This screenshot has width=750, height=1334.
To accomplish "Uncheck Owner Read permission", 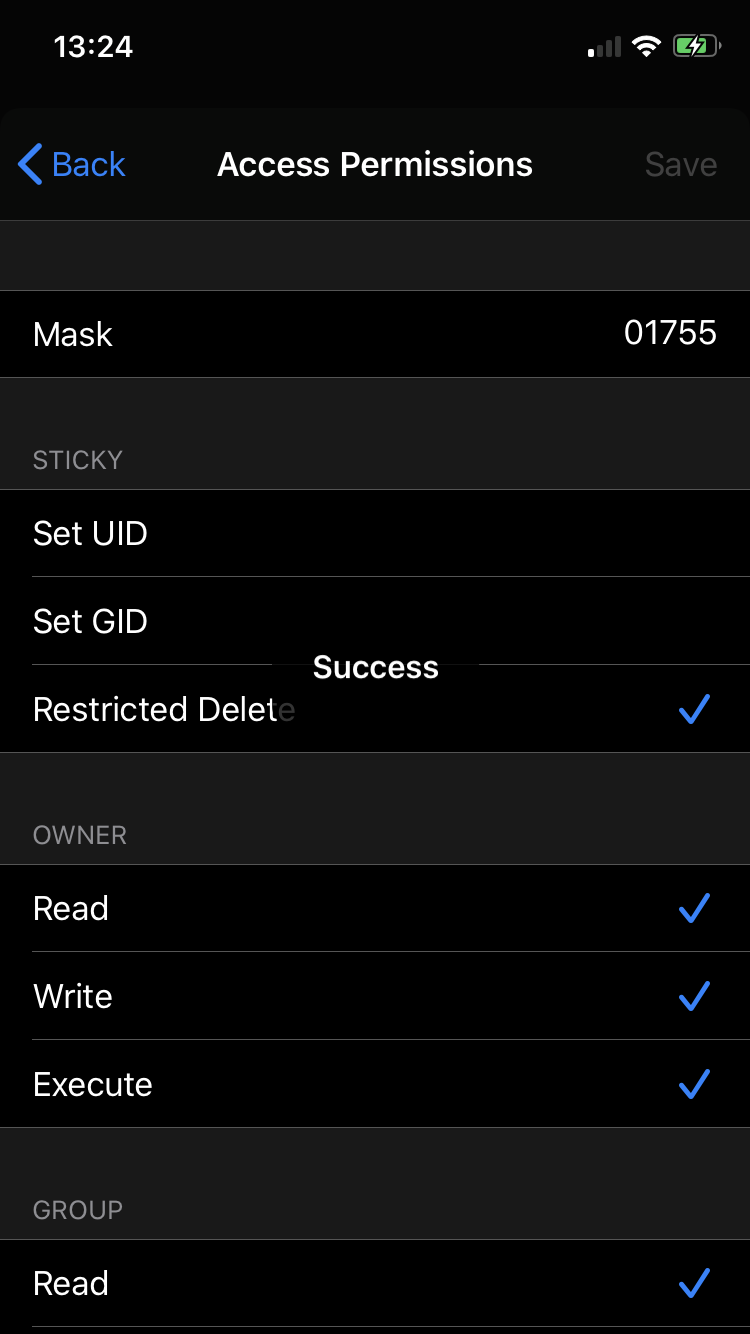I will [x=375, y=908].
